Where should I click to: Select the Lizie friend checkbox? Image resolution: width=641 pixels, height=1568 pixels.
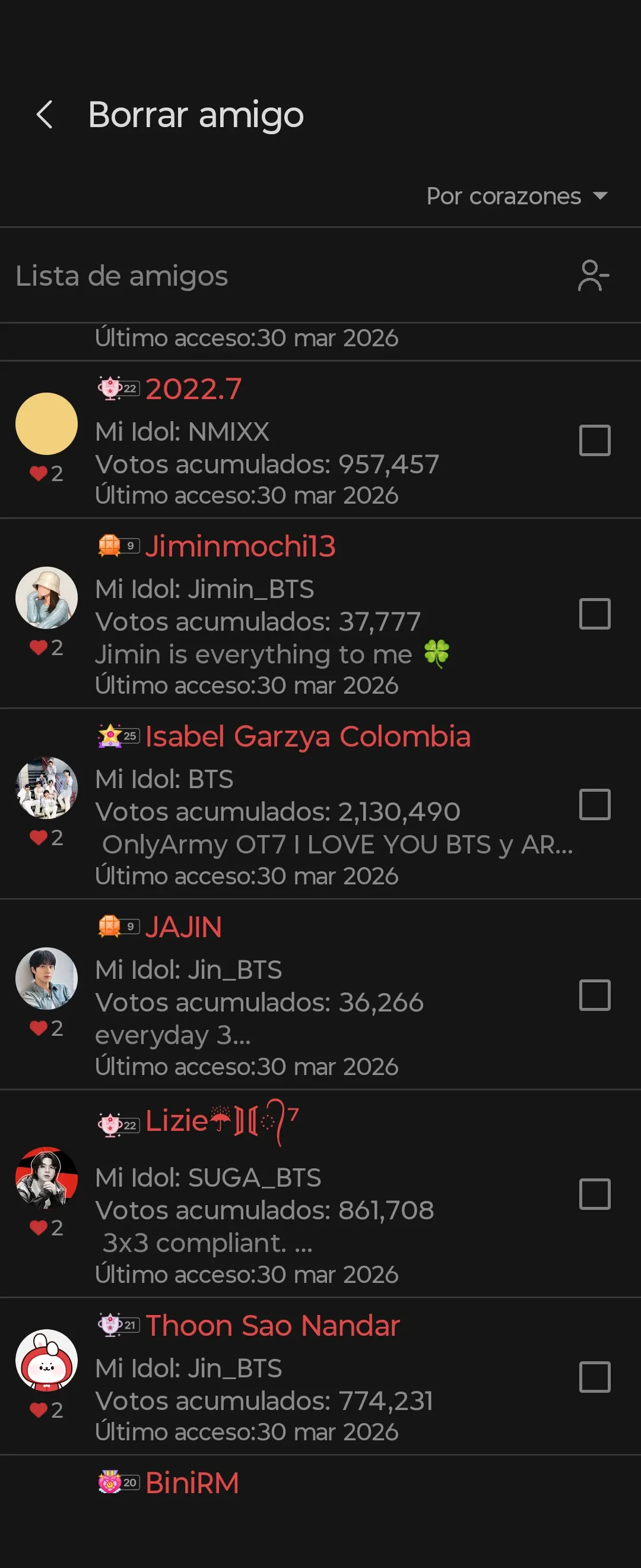tap(594, 1194)
